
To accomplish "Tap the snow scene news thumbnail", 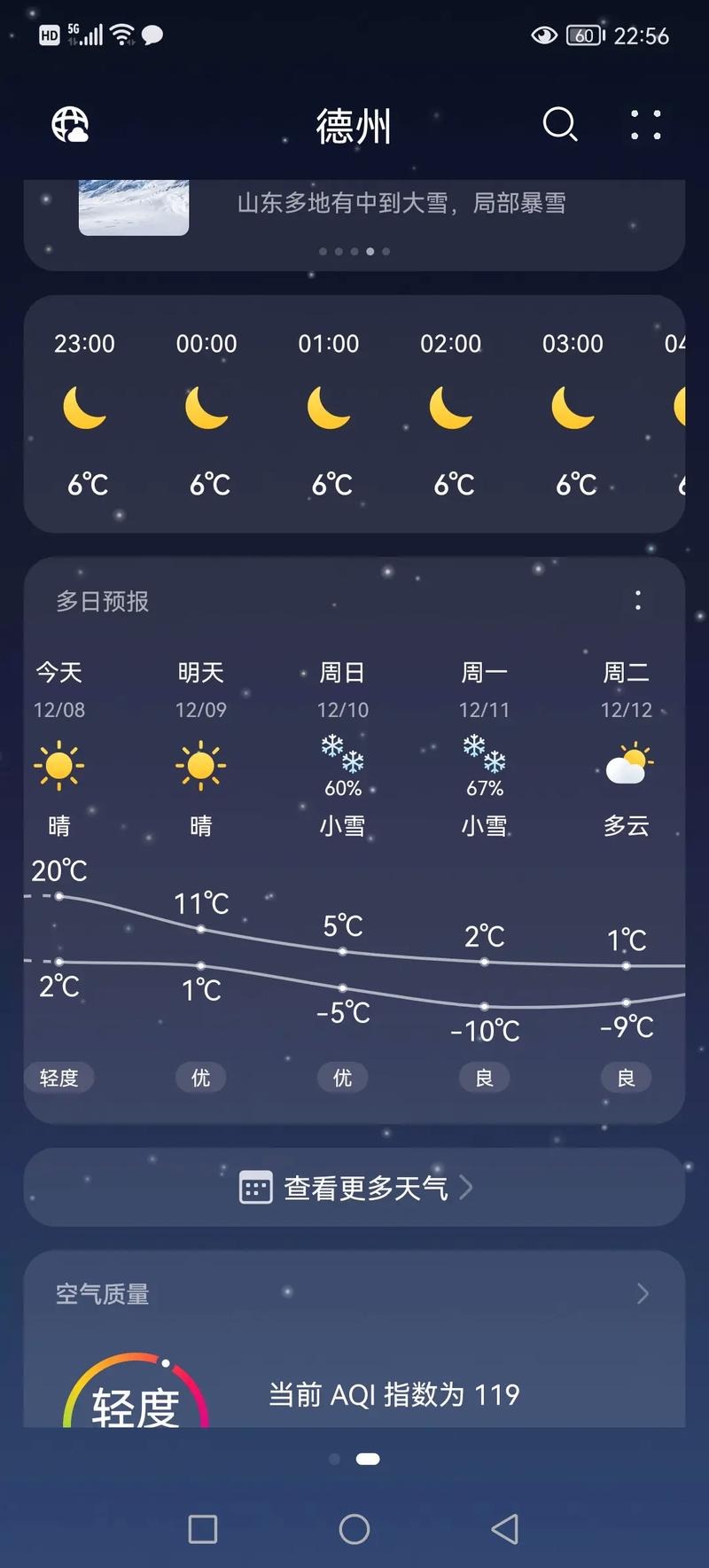I will (133, 207).
